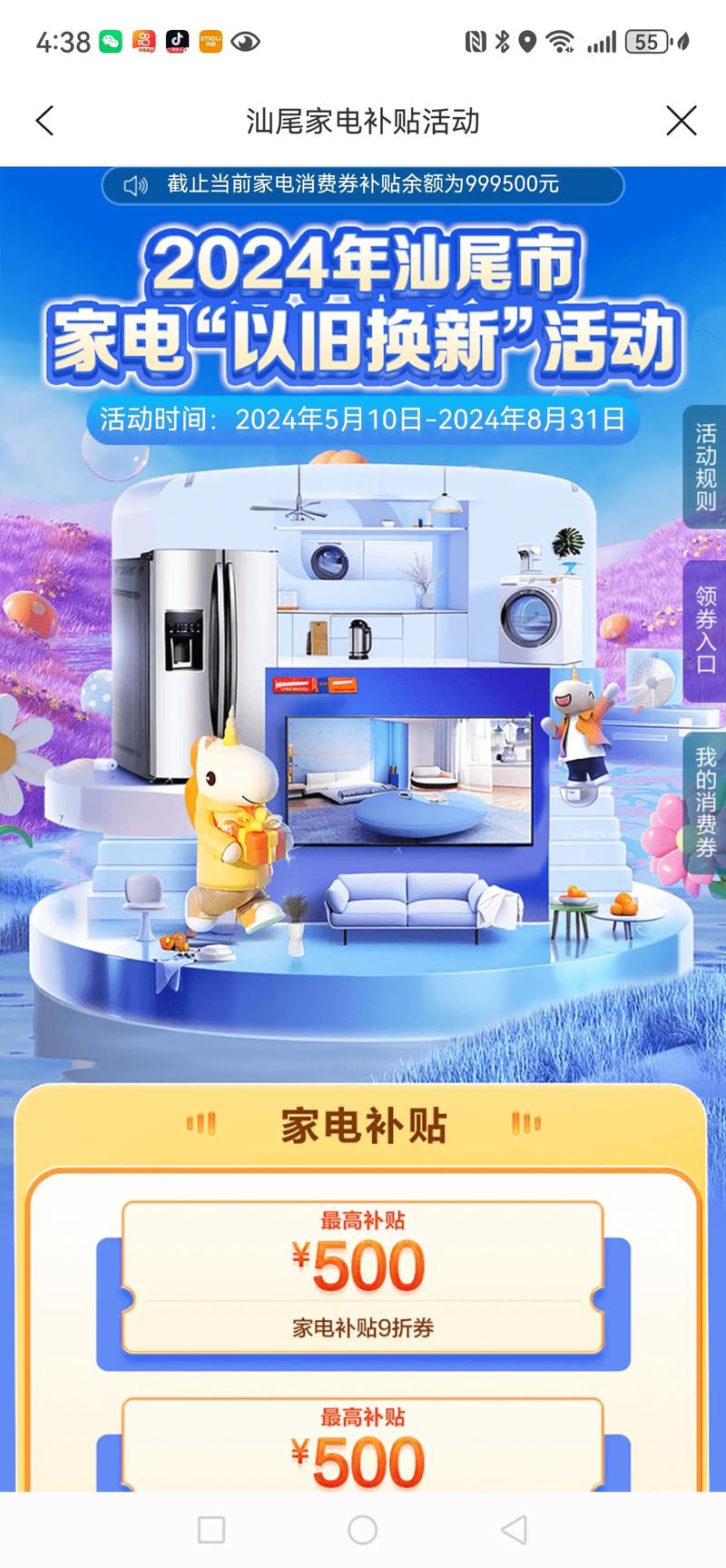Open 我的消费券 side tab
726x1568 pixels.
click(705, 803)
